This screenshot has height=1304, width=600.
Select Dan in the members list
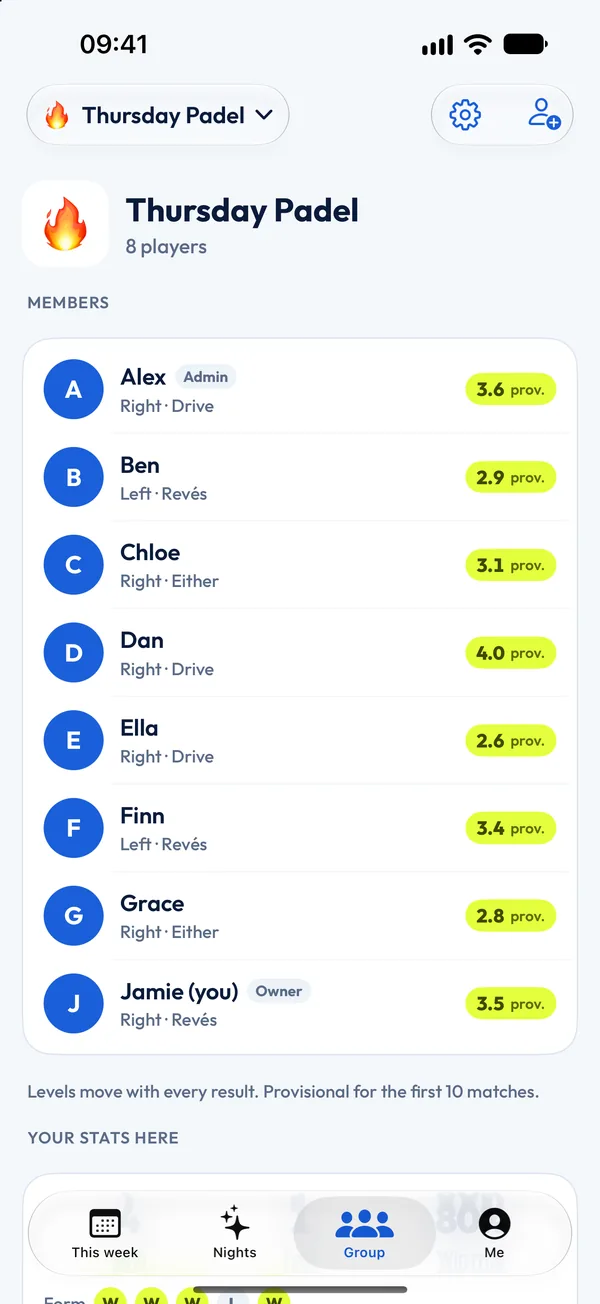coord(300,653)
